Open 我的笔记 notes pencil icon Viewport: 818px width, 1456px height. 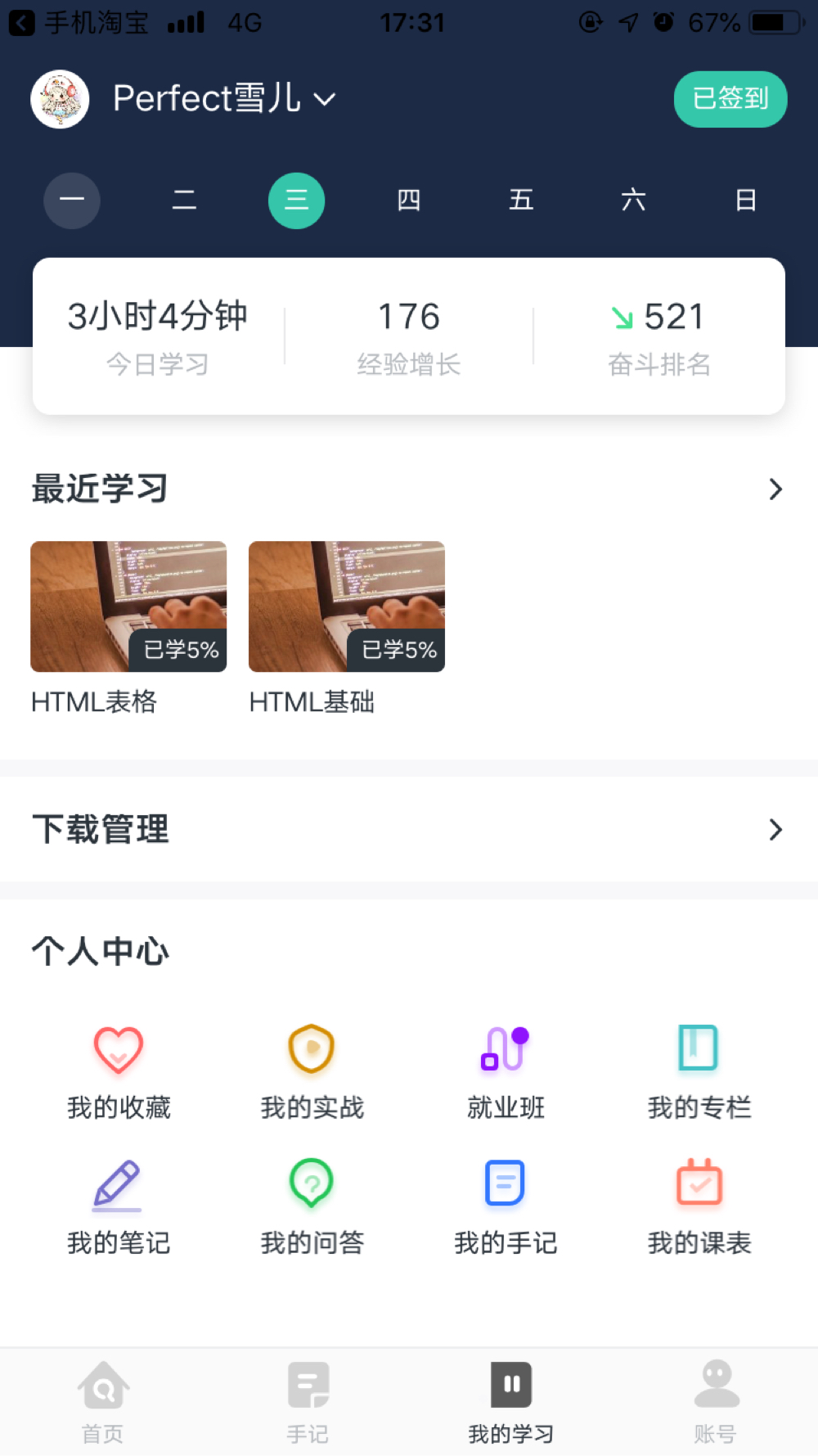pyautogui.click(x=118, y=1186)
